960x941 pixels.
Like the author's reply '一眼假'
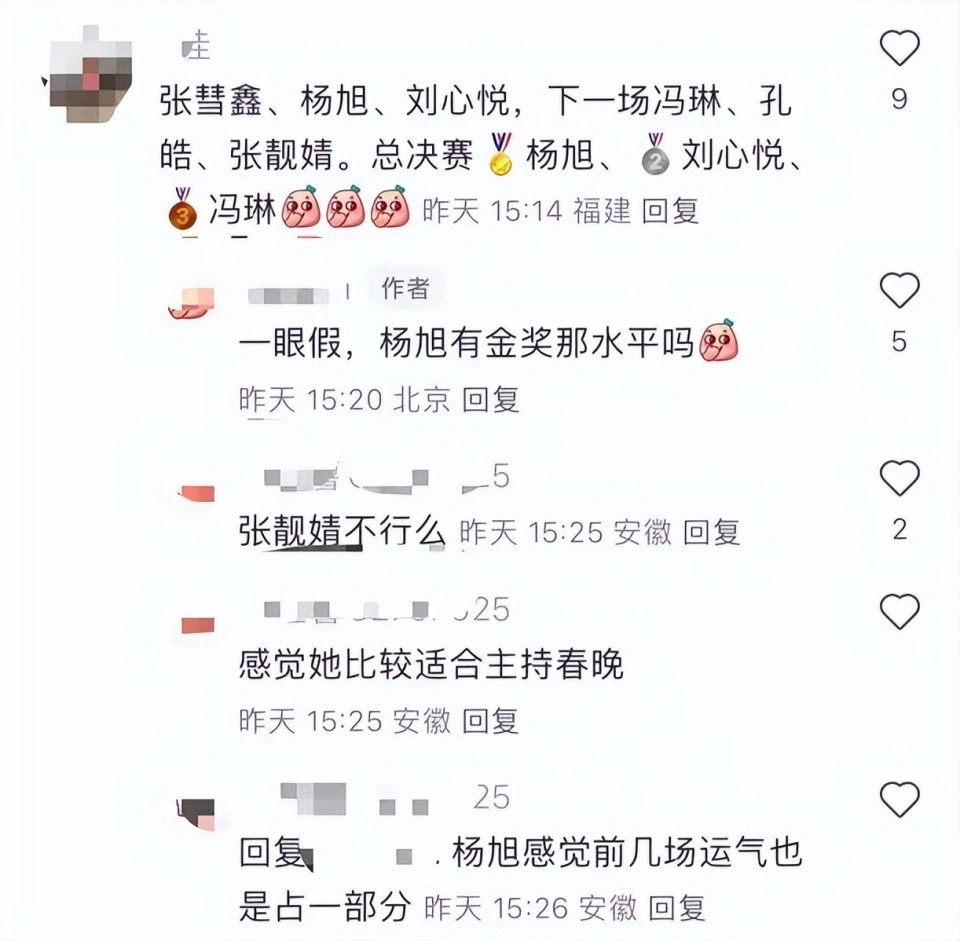tap(898, 290)
